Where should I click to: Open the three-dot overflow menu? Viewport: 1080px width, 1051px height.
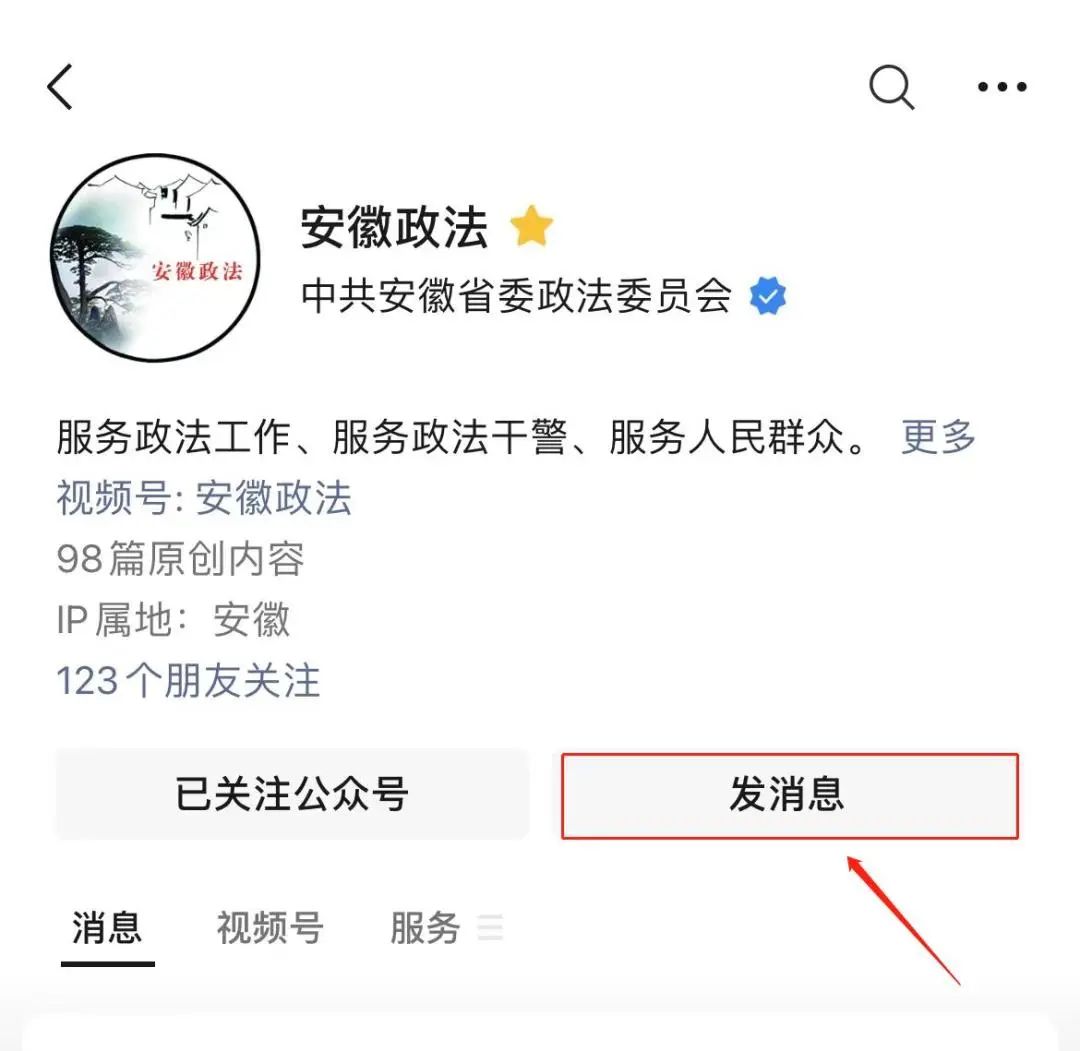tap(1001, 87)
